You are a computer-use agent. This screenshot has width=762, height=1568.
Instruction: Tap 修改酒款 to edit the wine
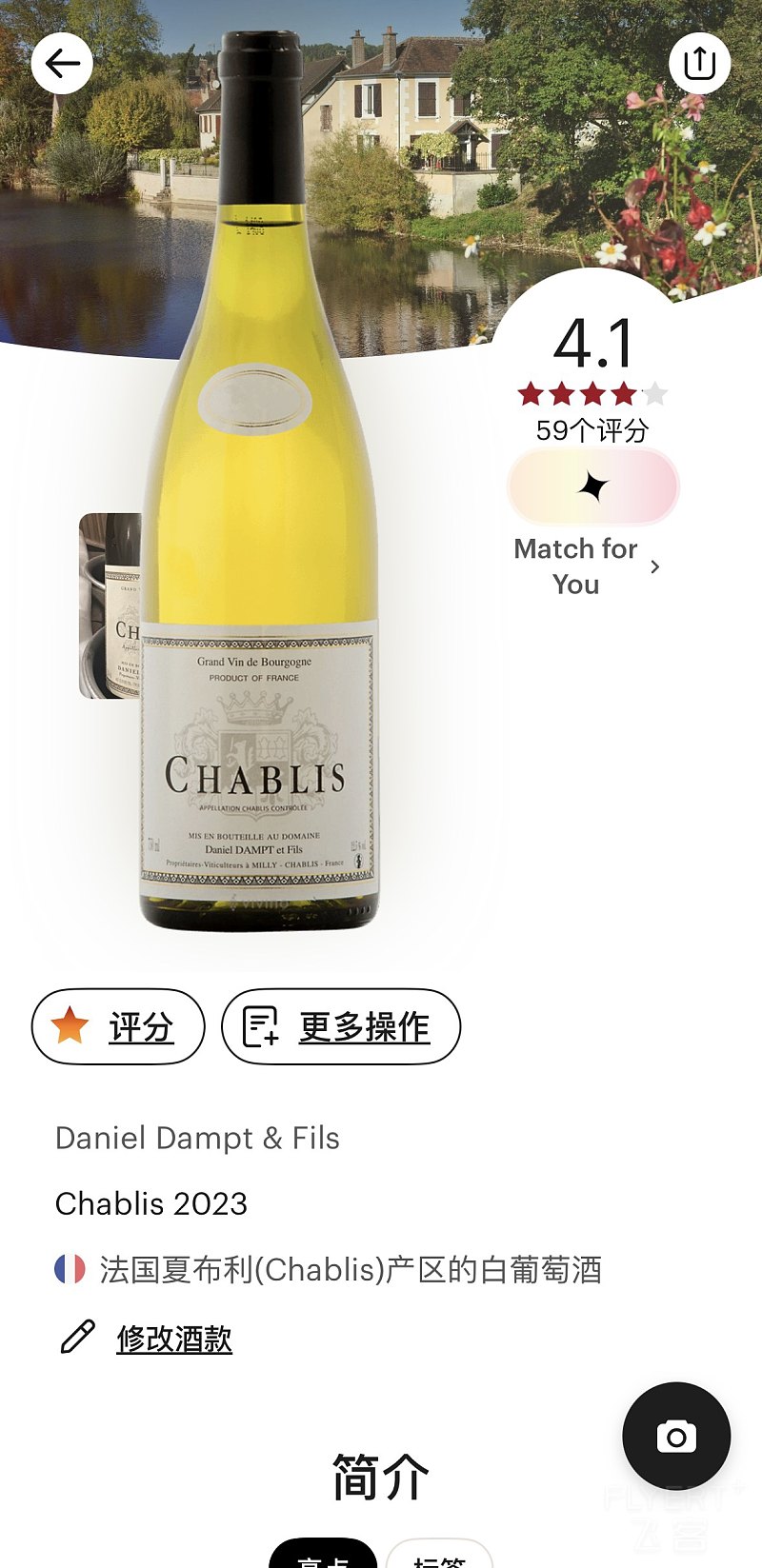tap(173, 1339)
